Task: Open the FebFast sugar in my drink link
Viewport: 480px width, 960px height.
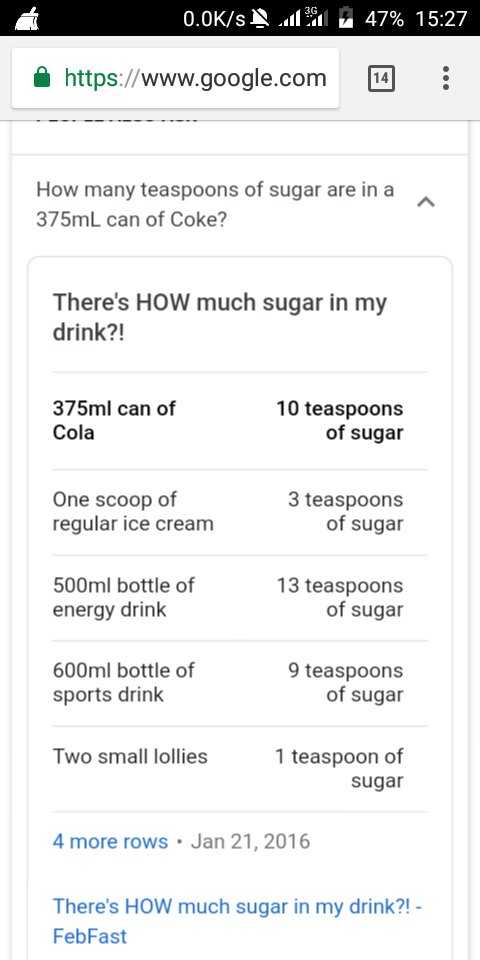Action: [238, 921]
